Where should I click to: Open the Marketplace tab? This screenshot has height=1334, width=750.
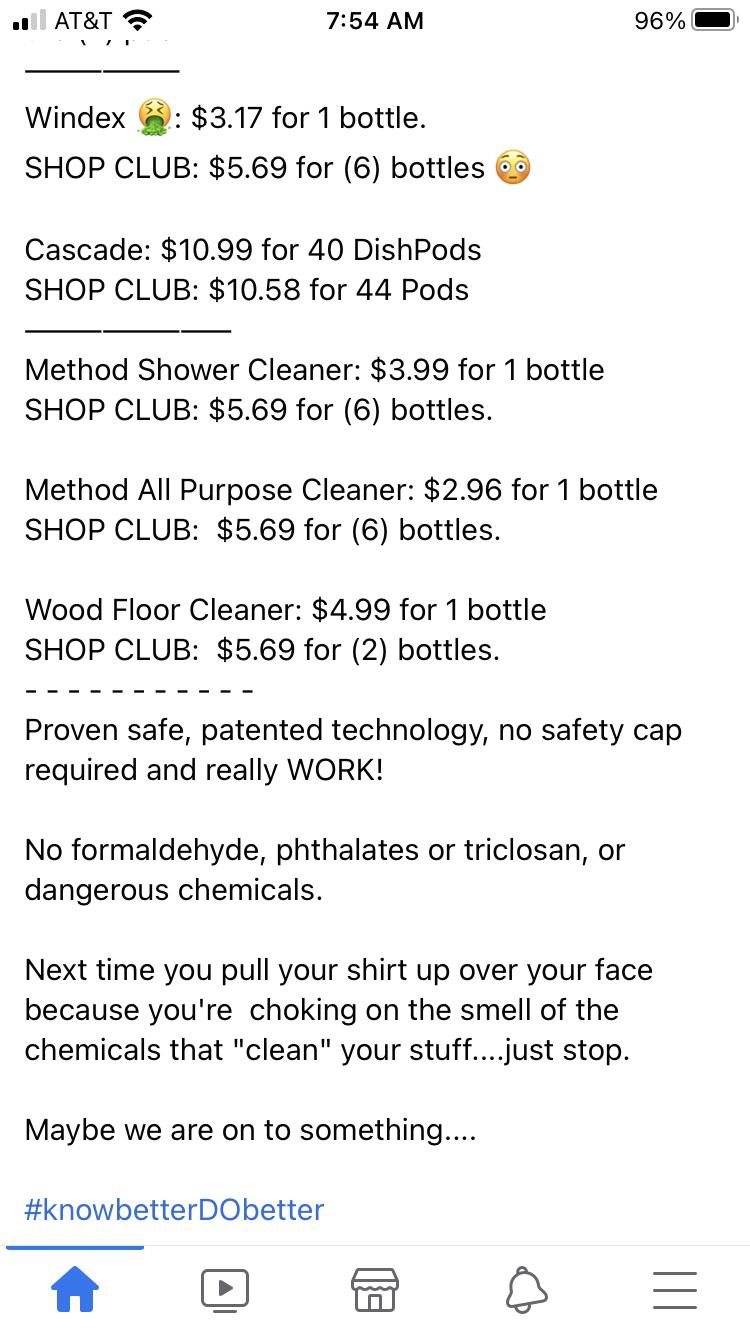(375, 1289)
